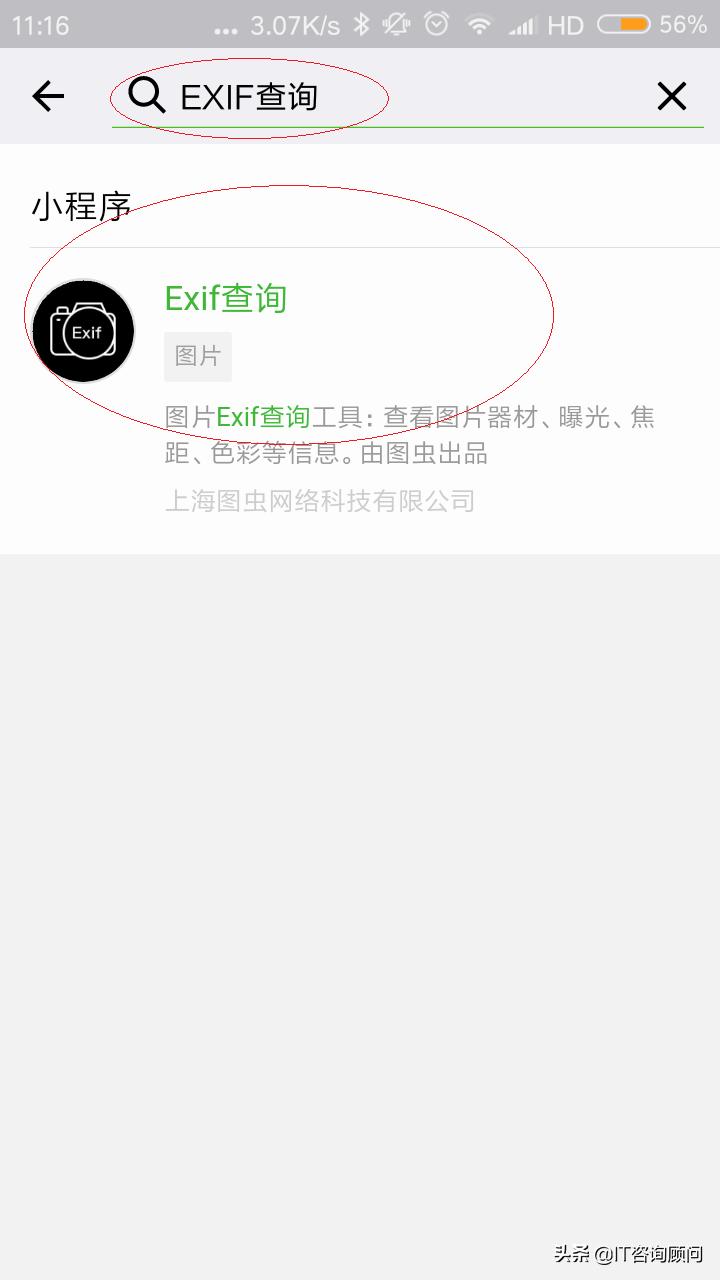Tap the X to clear the search text
This screenshot has height=1280, width=720.
click(x=672, y=95)
